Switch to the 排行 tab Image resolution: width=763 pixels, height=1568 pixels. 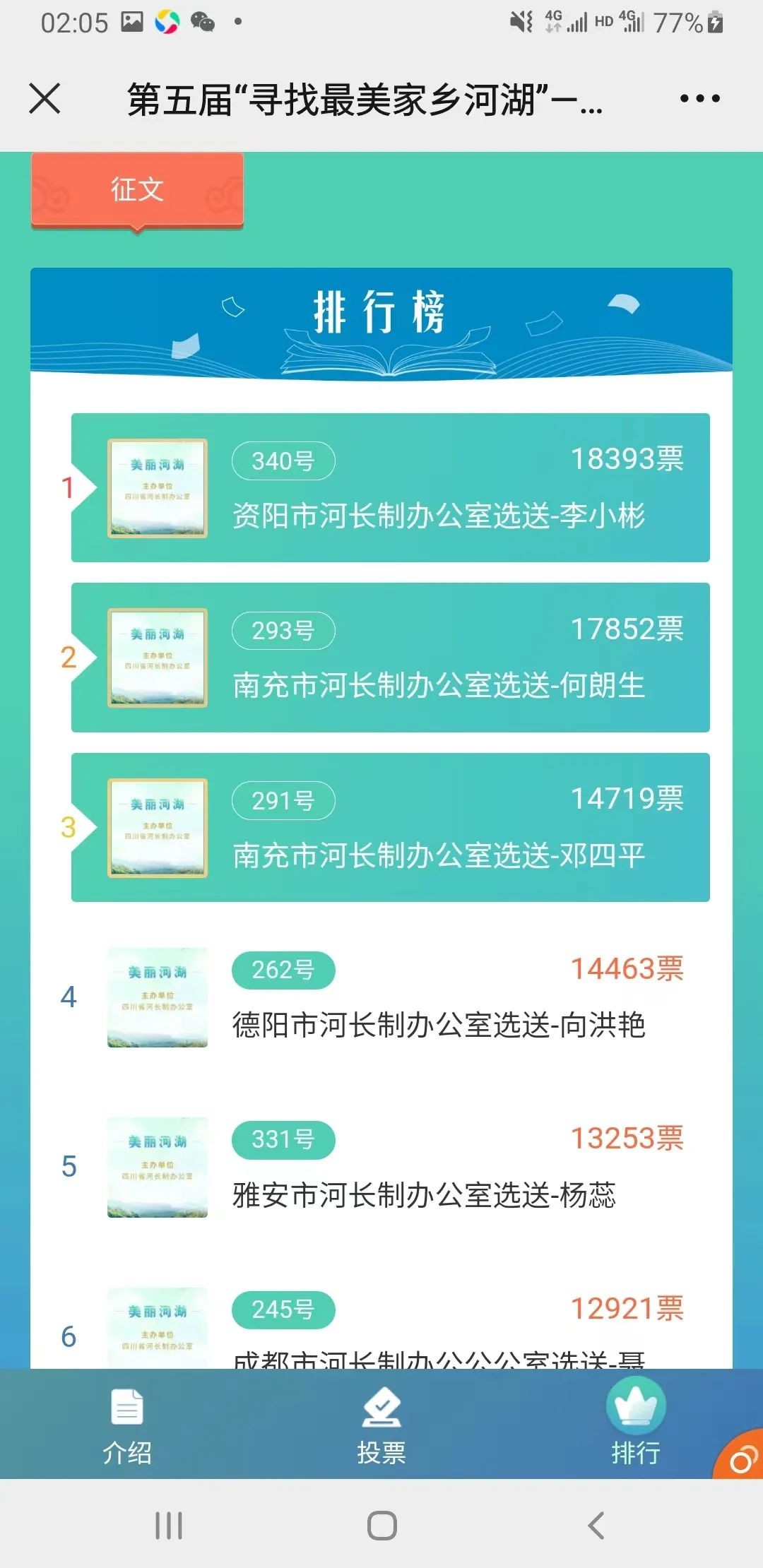click(x=635, y=1425)
